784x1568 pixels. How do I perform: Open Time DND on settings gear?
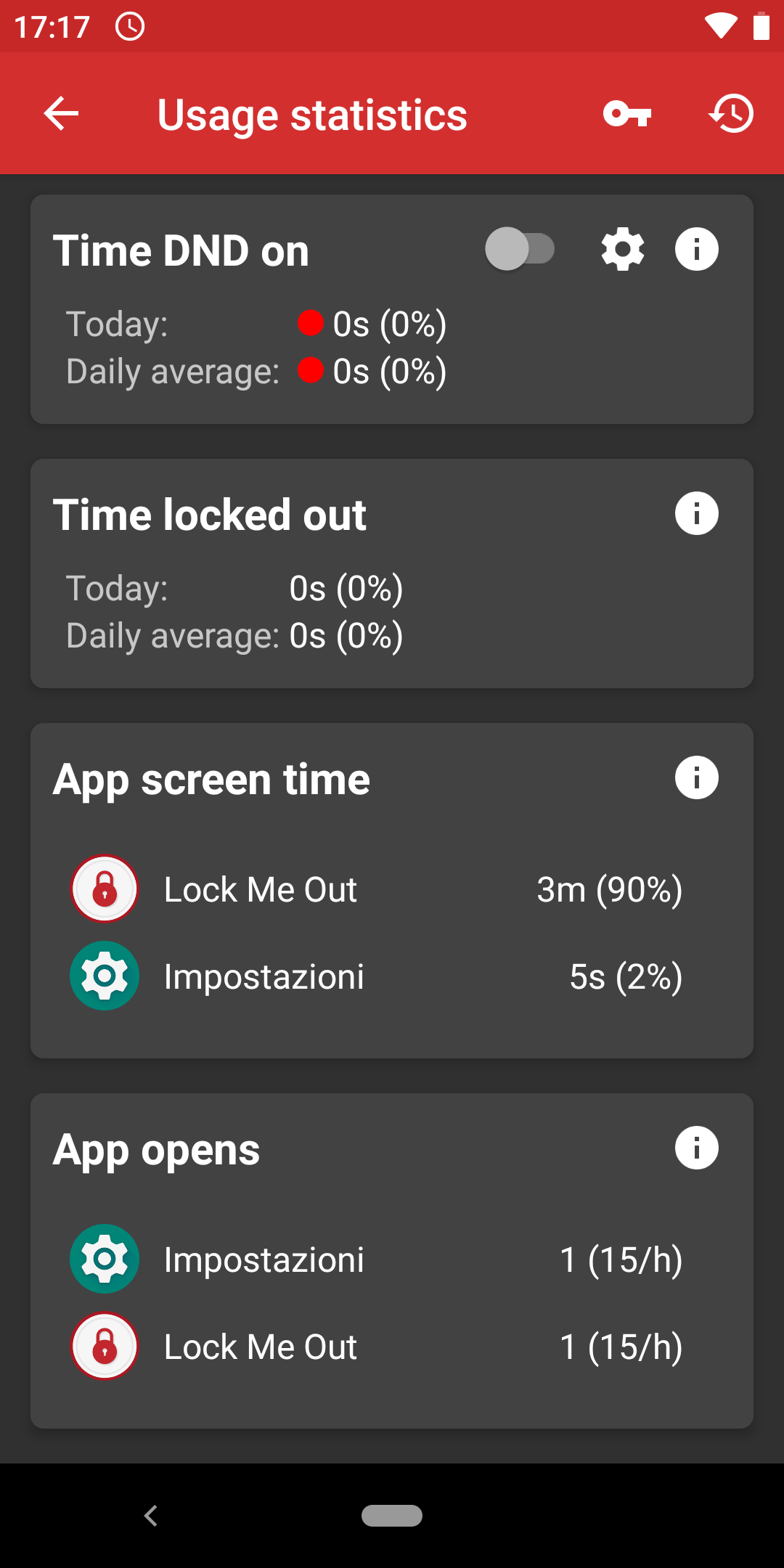(623, 249)
